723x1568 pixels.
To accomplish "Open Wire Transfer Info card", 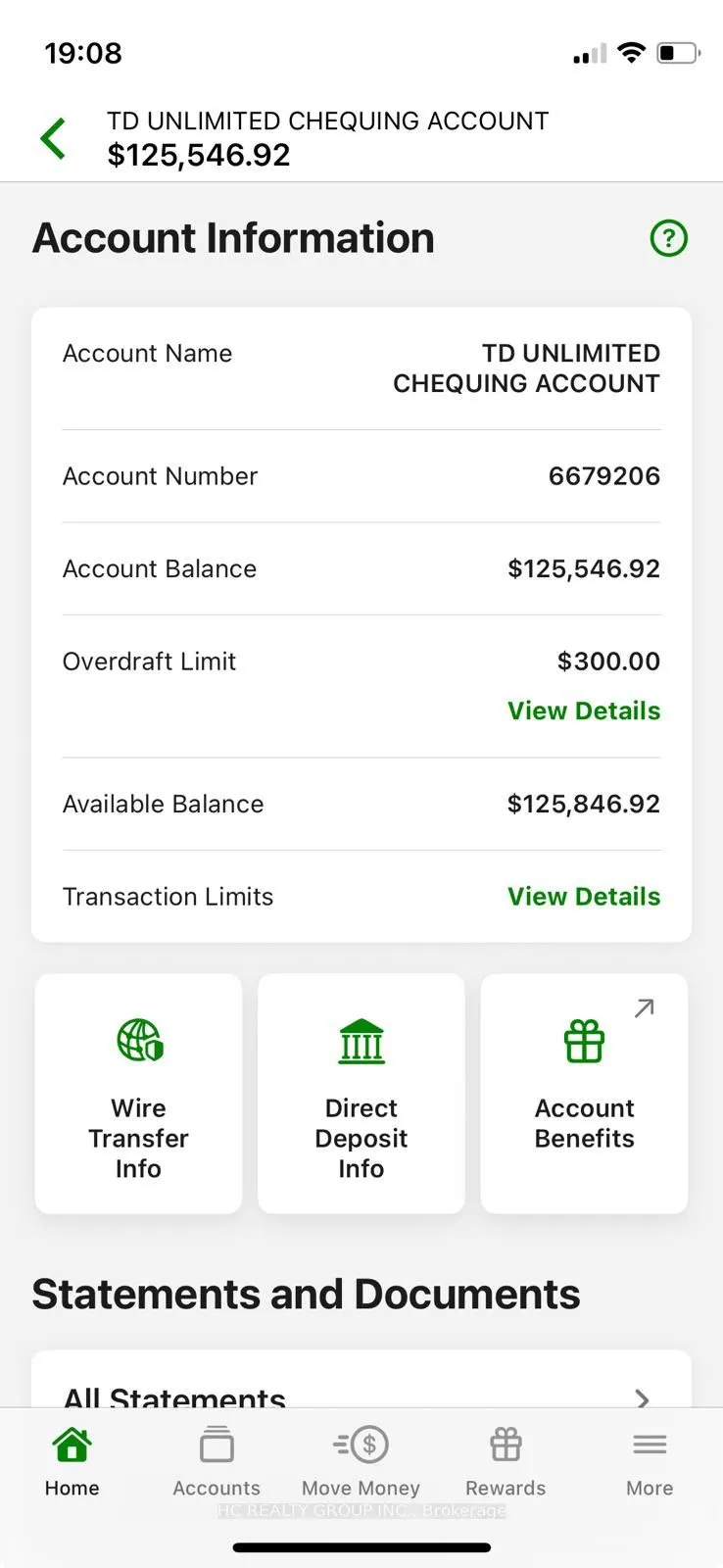I will [138, 1094].
